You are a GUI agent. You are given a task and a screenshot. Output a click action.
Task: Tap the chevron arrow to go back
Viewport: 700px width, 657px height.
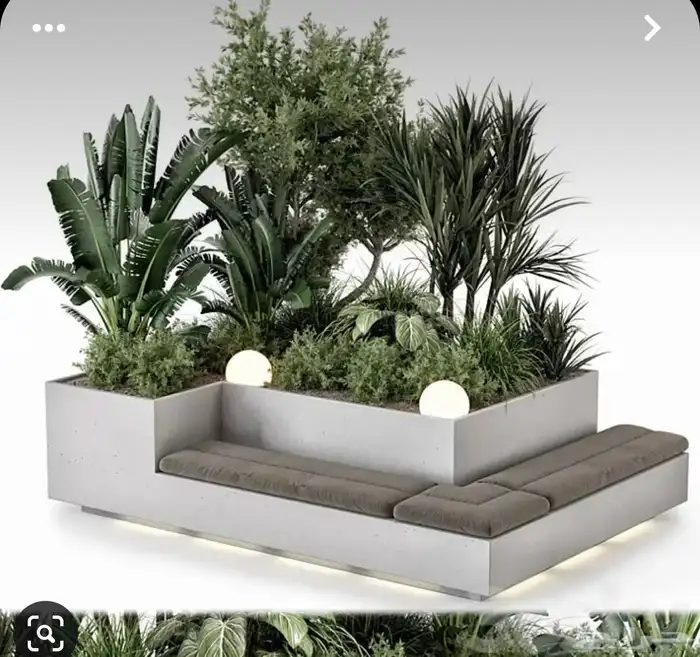click(652, 28)
